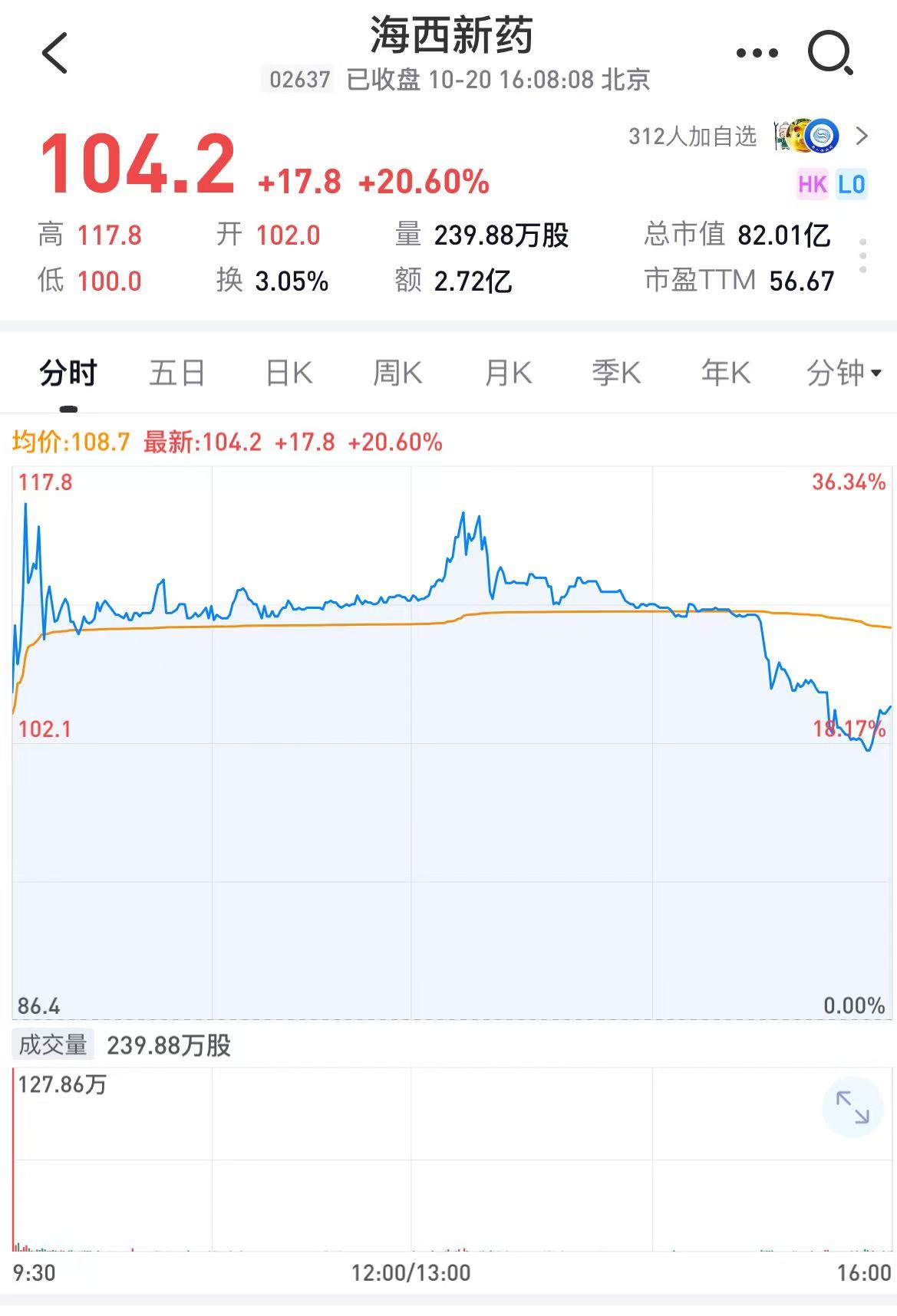The height and width of the screenshot is (1316, 897).
Task: Change the 成交量 indicator
Action: coord(52,1045)
